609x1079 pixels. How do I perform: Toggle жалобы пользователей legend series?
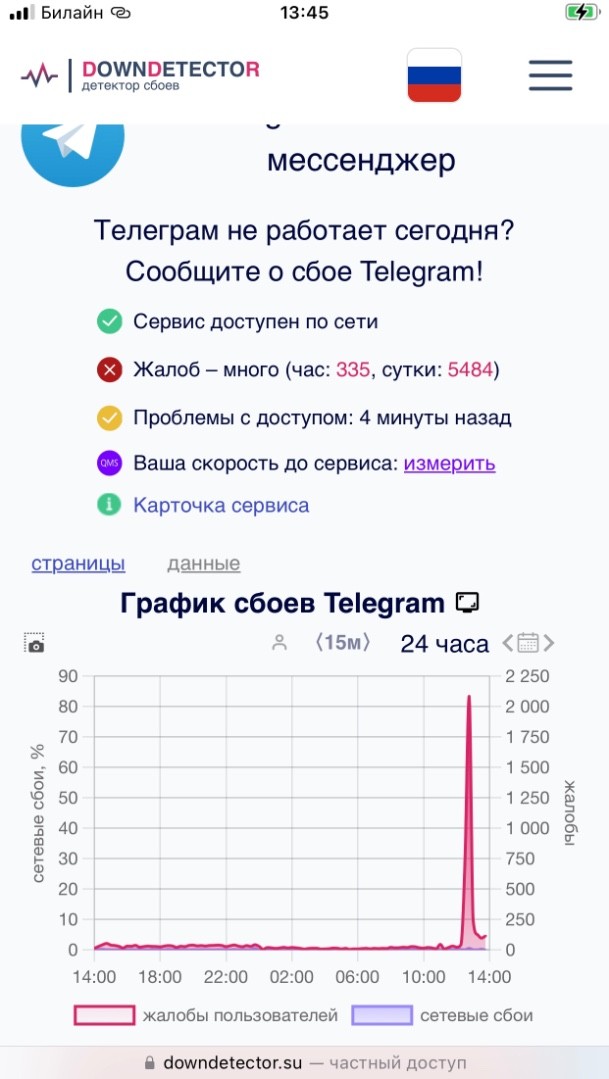(x=206, y=1015)
